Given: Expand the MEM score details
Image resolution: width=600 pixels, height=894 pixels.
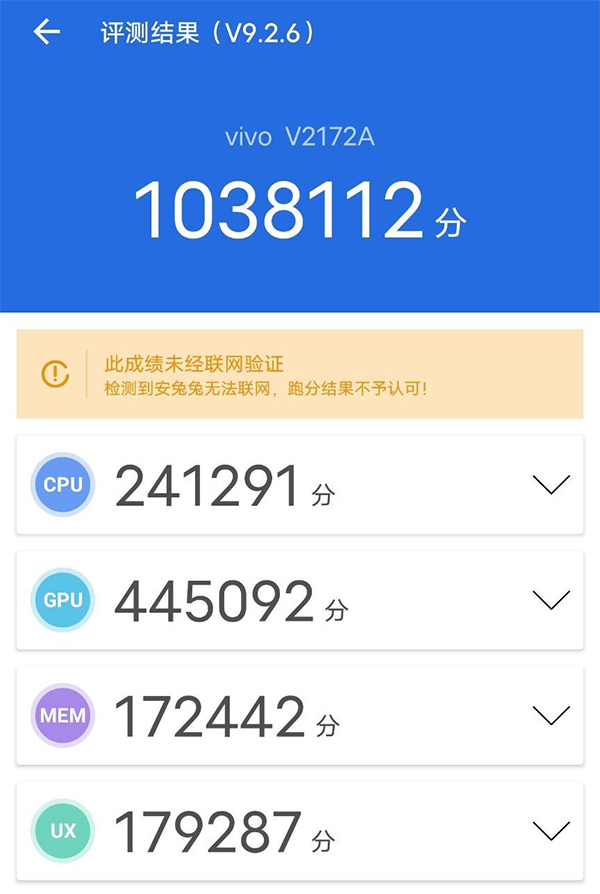Looking at the screenshot, I should (551, 715).
